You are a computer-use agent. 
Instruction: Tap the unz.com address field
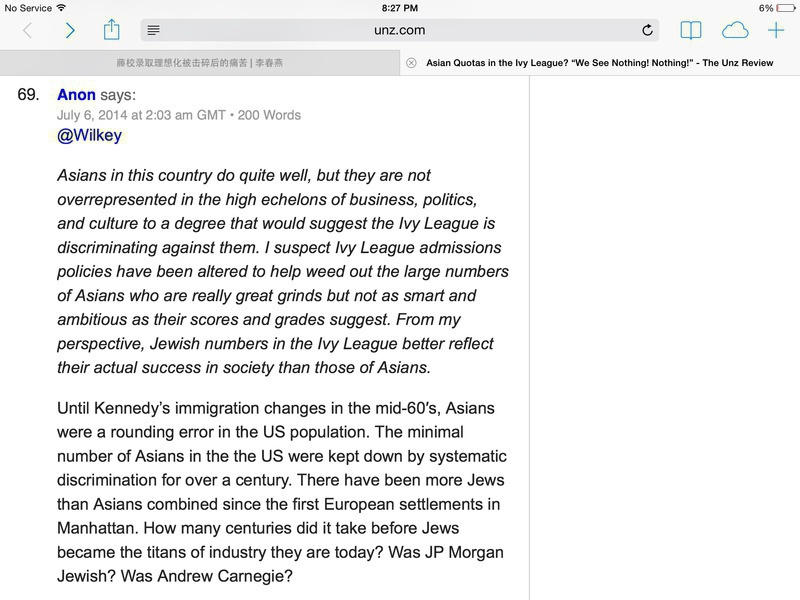click(400, 30)
